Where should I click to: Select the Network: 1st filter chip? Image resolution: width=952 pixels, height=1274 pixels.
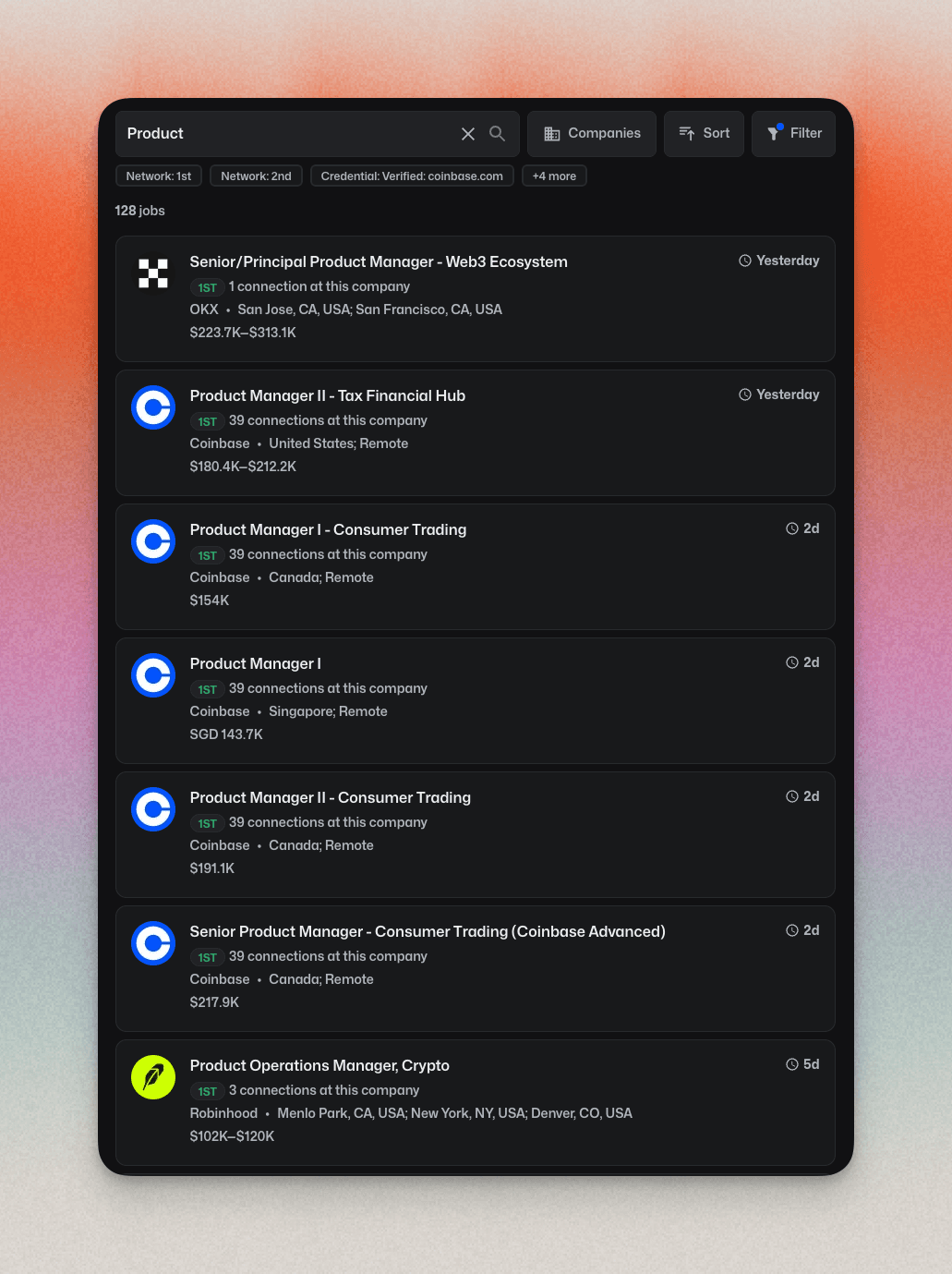159,176
